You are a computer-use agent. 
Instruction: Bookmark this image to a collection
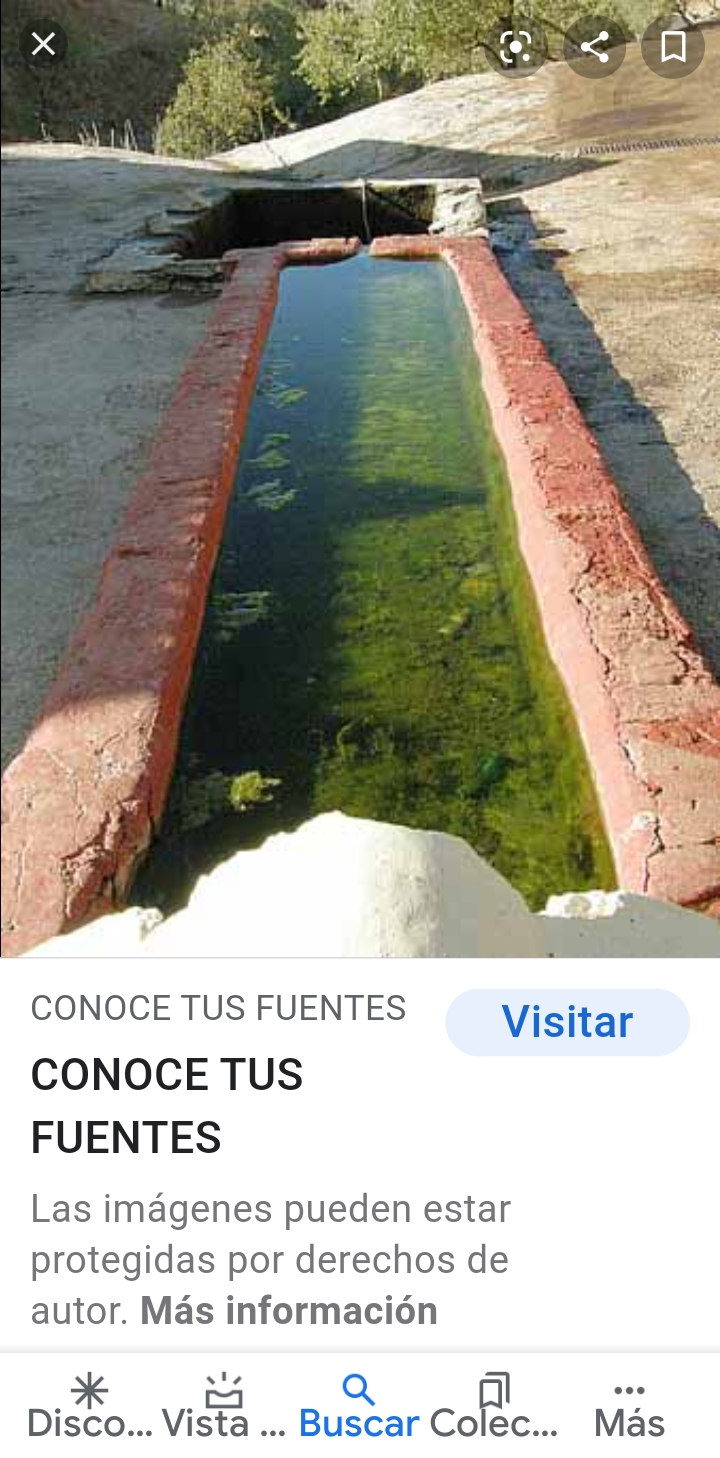tap(673, 46)
